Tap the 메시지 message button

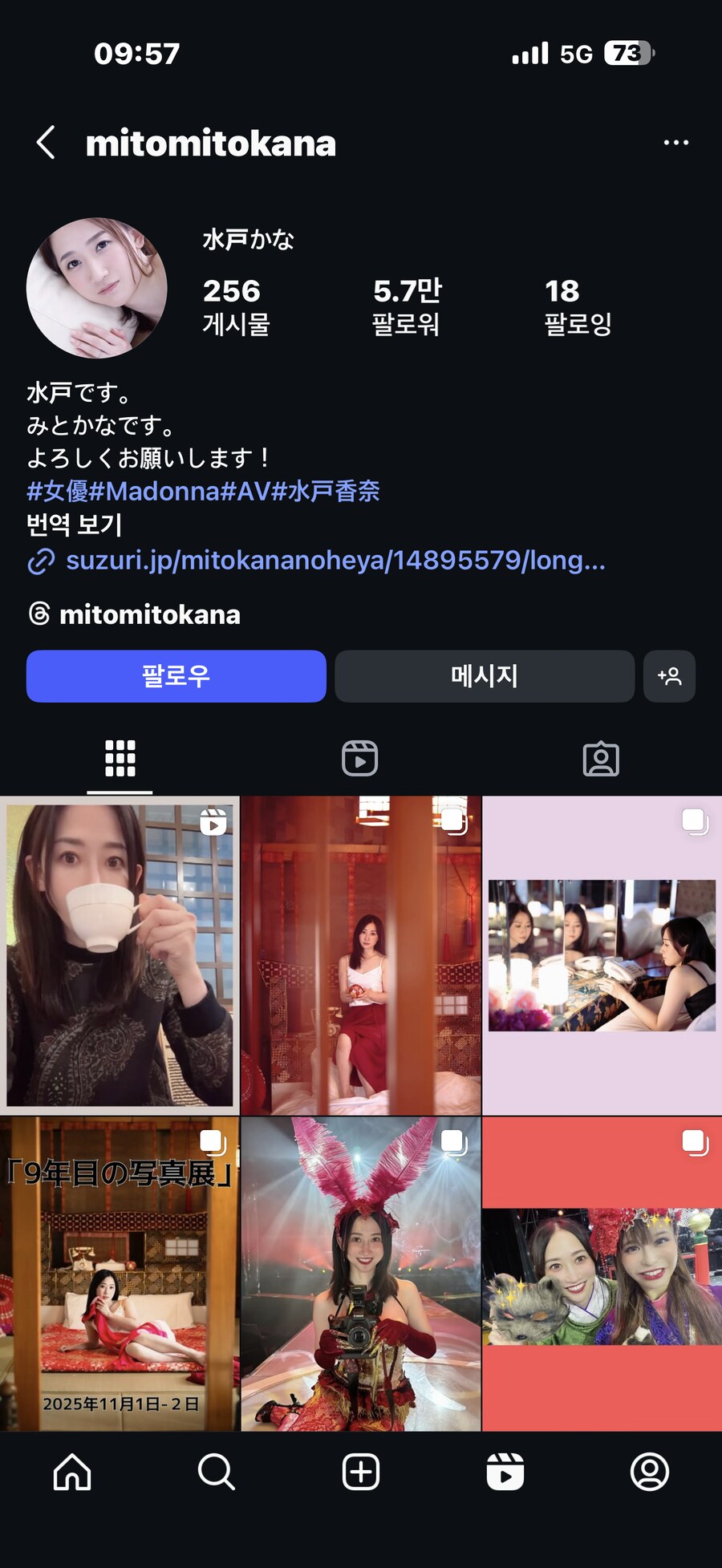point(484,676)
